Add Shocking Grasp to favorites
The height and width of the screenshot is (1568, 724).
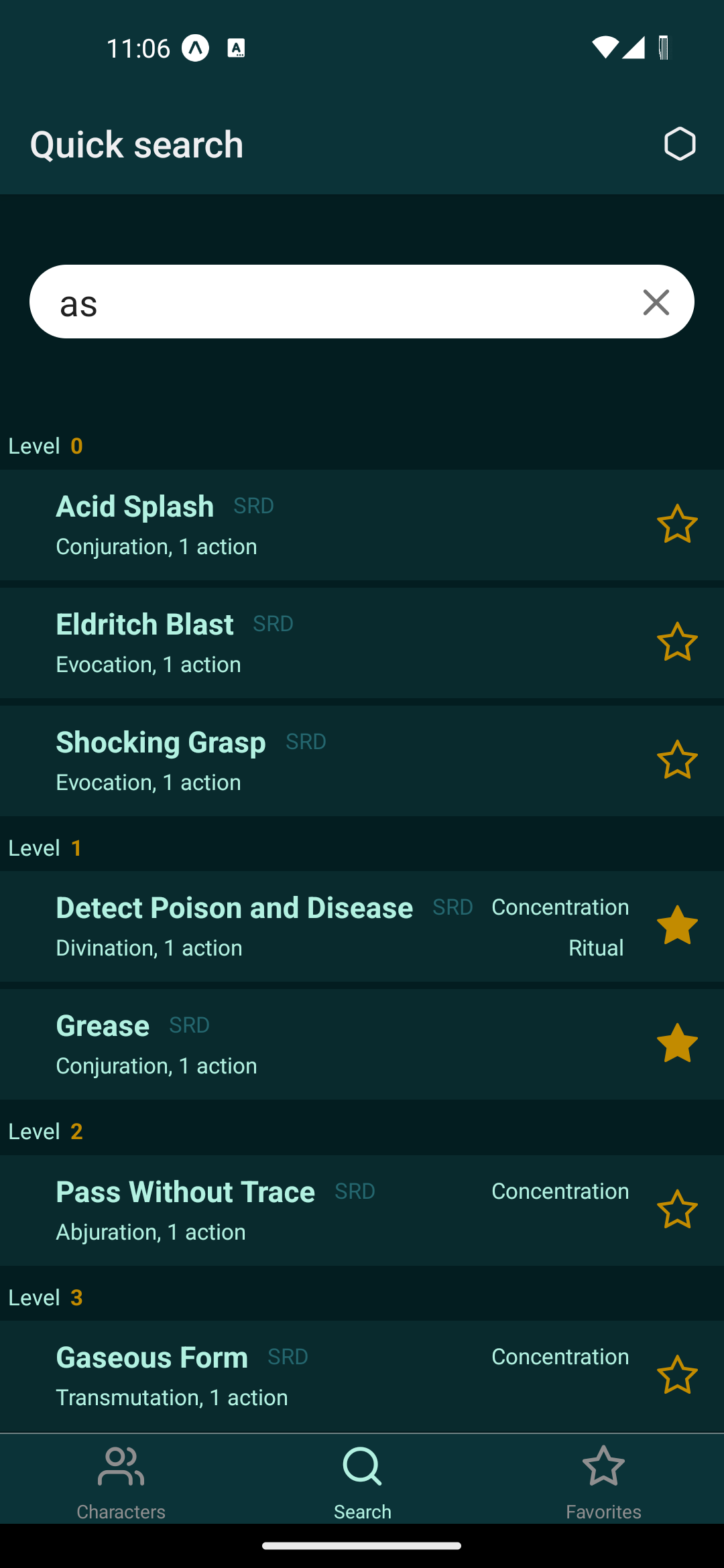click(x=677, y=760)
